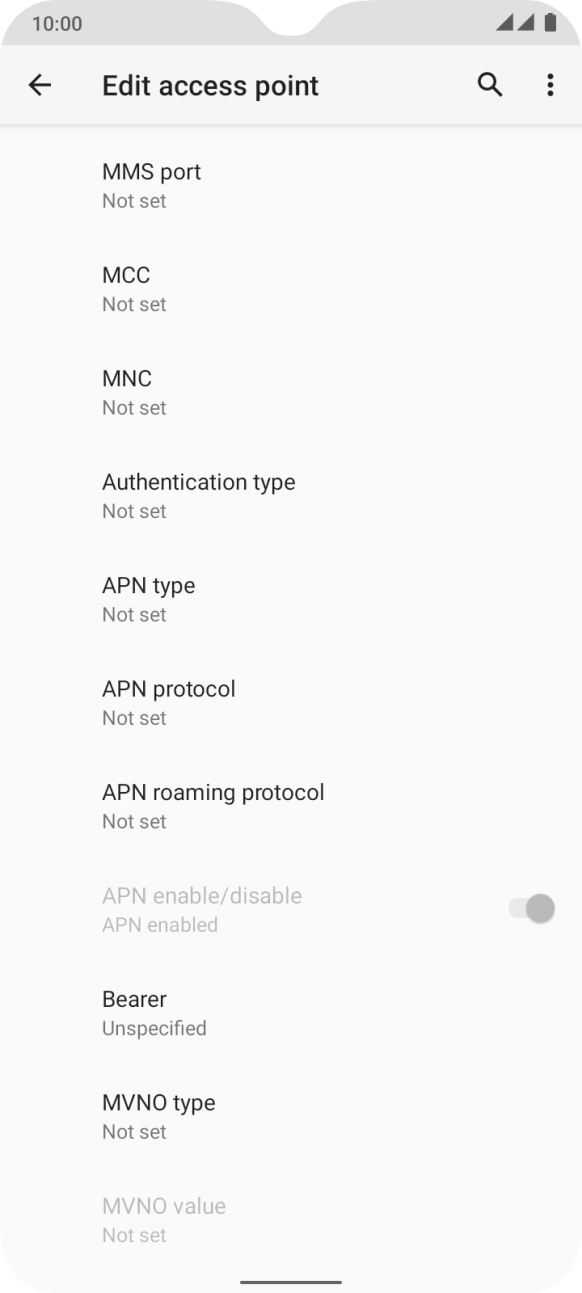This screenshot has width=582, height=1293.
Task: Go back using the arrow icon
Action: (39, 86)
